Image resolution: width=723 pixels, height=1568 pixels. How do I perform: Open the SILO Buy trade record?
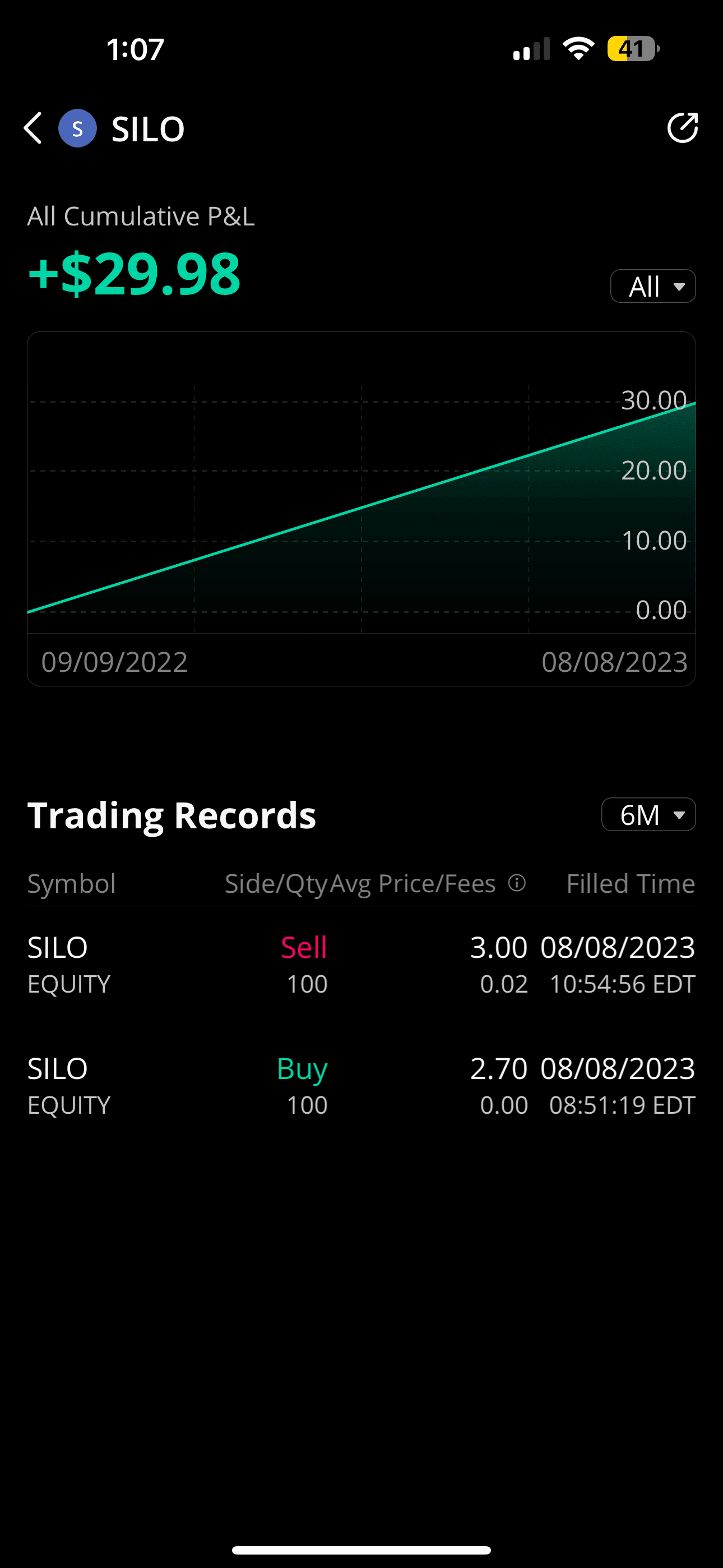361,1086
